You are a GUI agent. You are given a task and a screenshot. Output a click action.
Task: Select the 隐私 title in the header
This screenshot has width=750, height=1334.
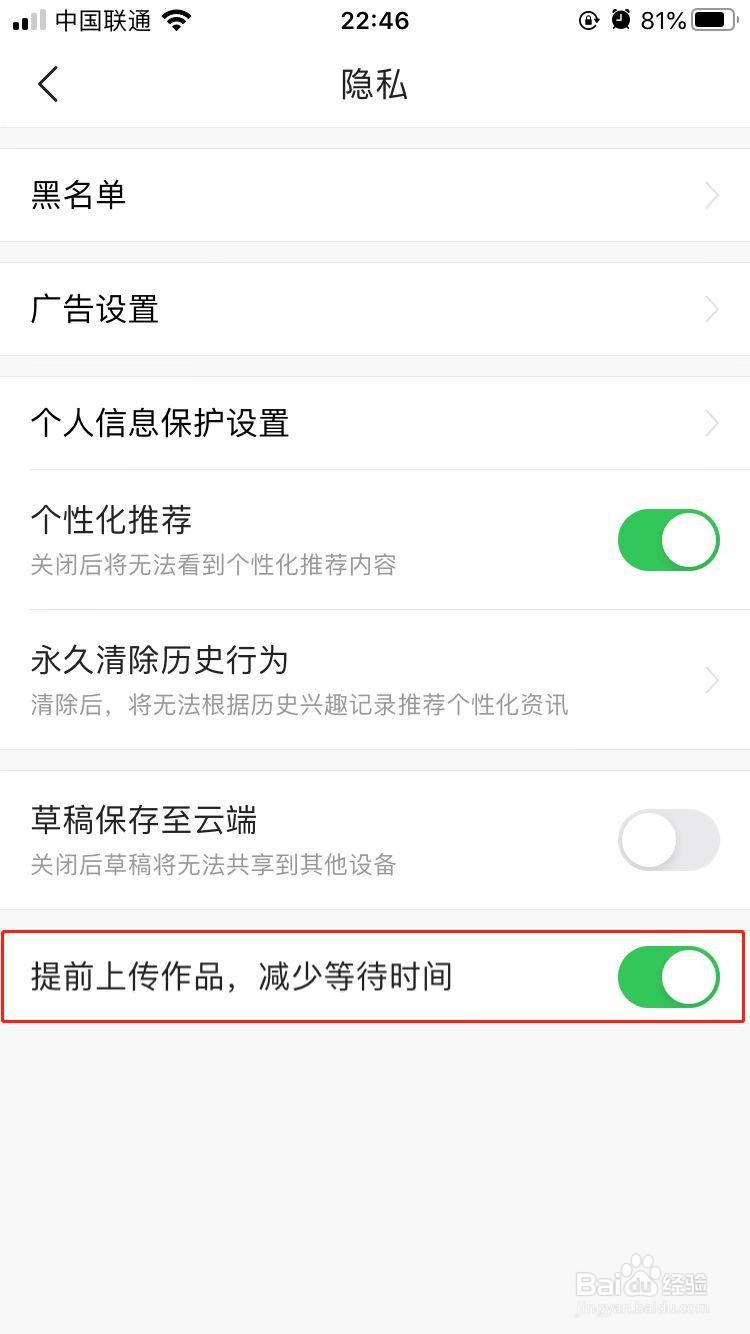click(x=375, y=84)
